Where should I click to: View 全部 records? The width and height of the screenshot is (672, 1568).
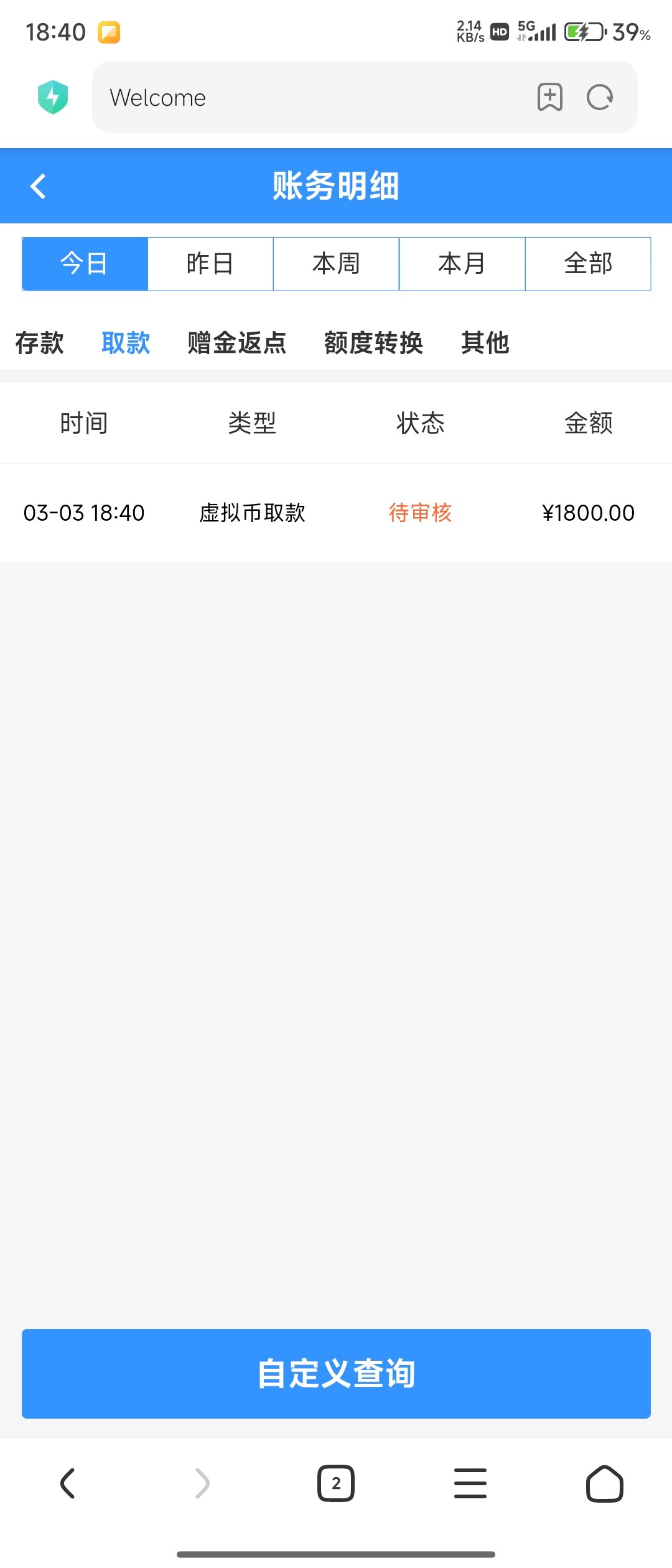click(588, 264)
